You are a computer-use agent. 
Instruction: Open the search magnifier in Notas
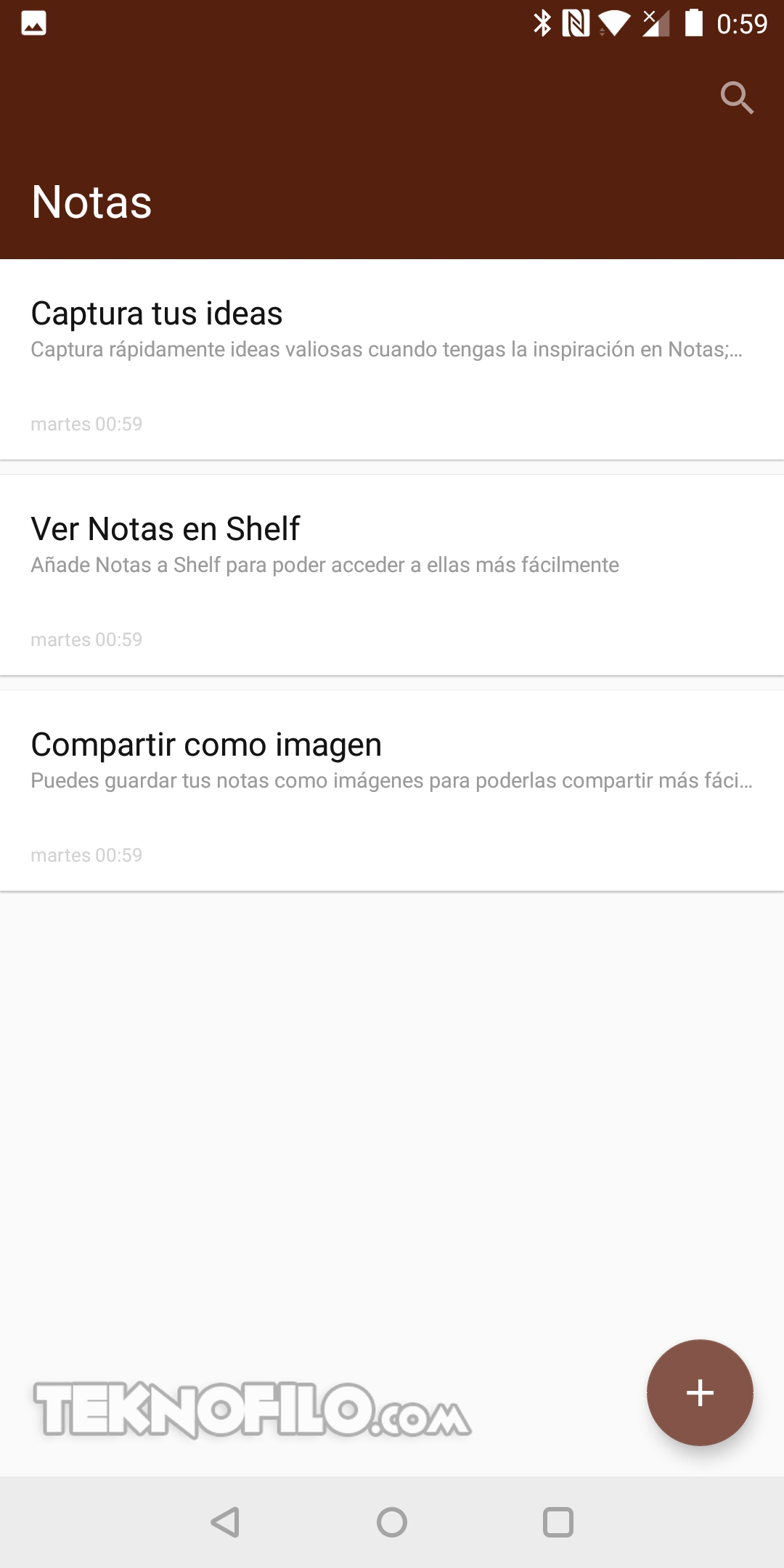[737, 98]
